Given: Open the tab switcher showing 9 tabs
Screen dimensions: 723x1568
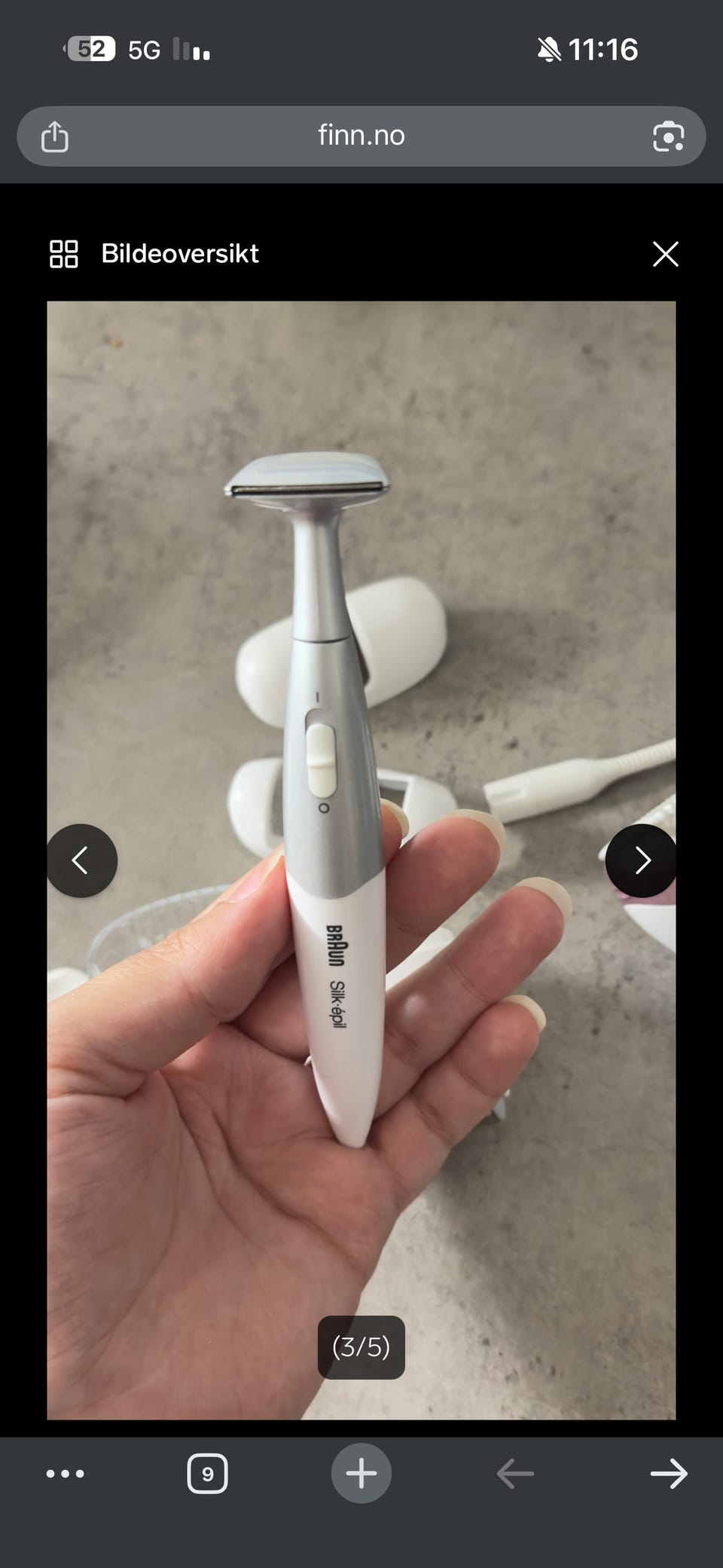Looking at the screenshot, I should pyautogui.click(x=207, y=1473).
